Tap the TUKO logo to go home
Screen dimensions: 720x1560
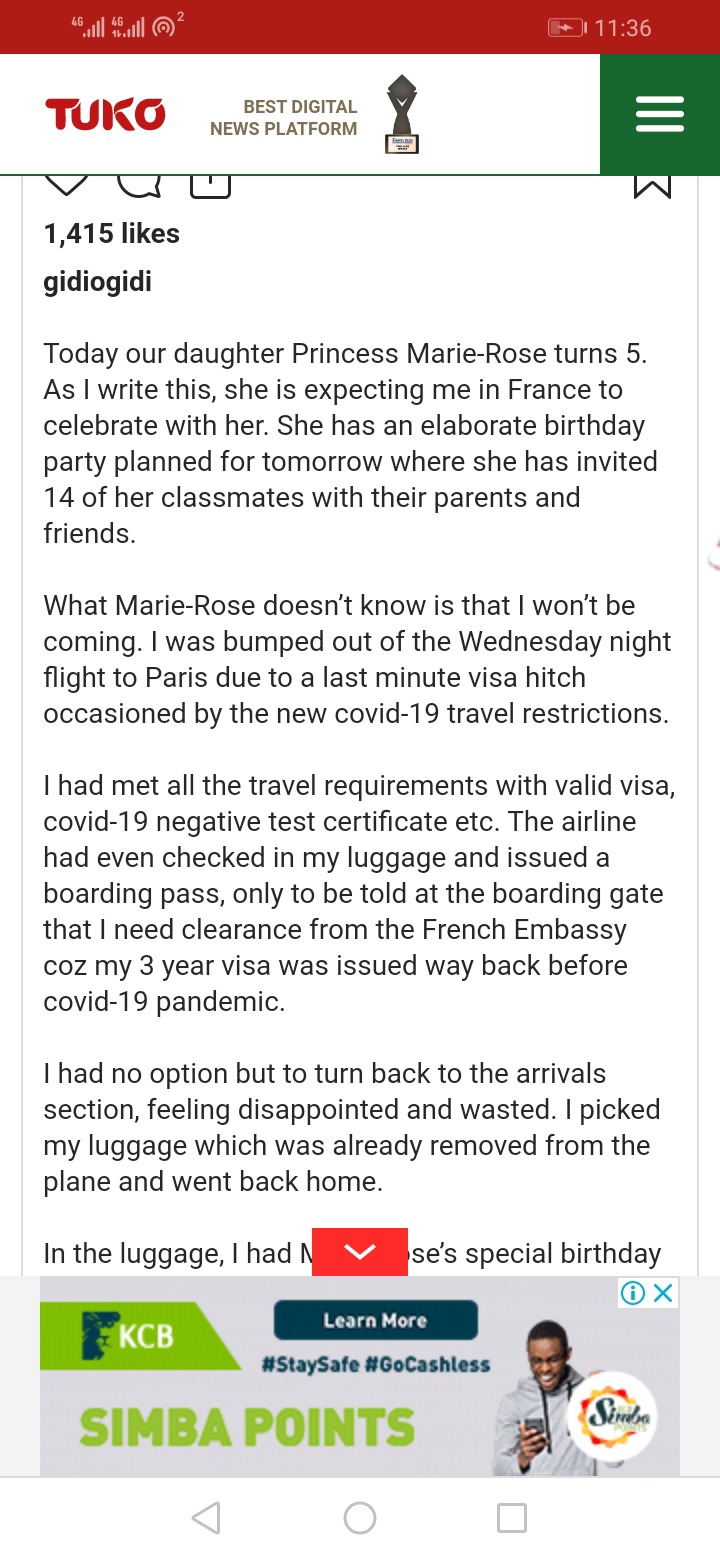pyautogui.click(x=105, y=116)
